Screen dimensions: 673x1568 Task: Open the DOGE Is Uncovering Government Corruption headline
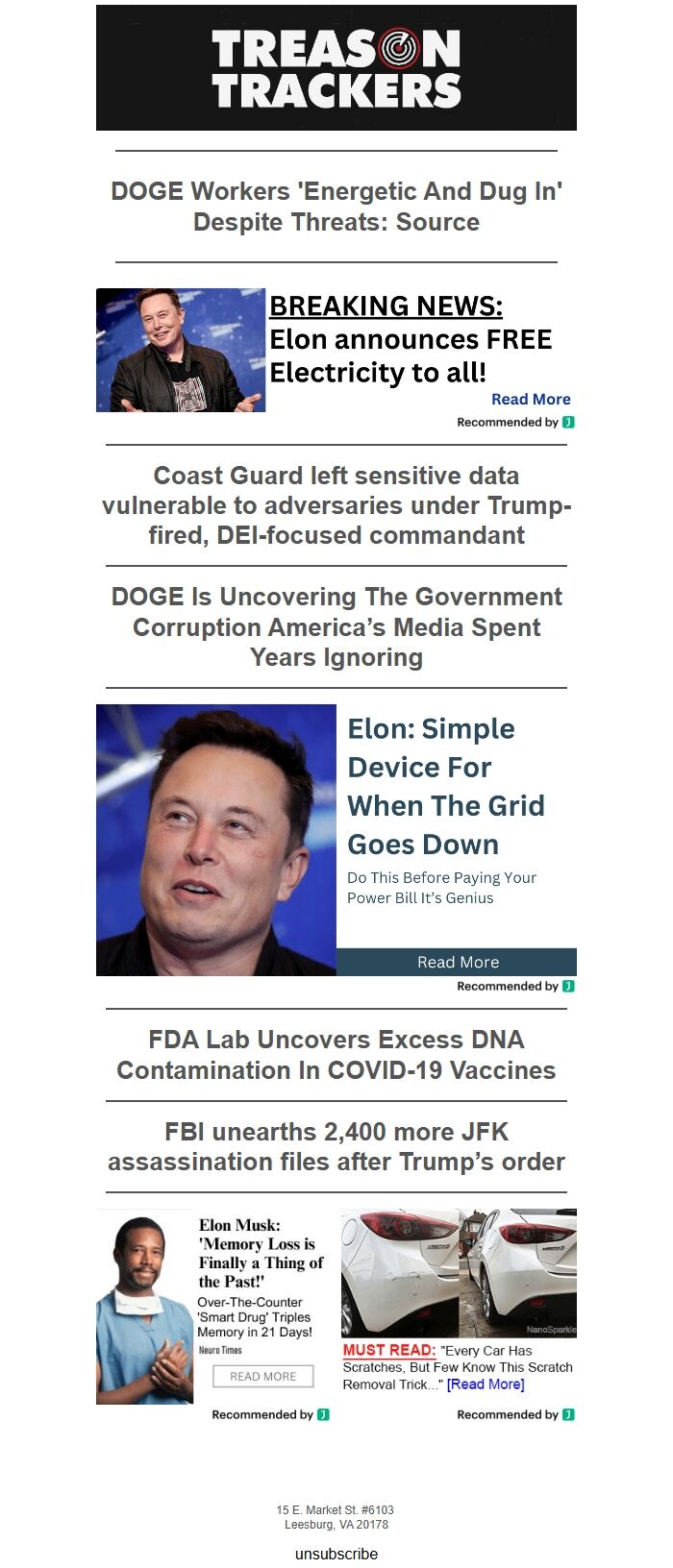pyautogui.click(x=336, y=626)
